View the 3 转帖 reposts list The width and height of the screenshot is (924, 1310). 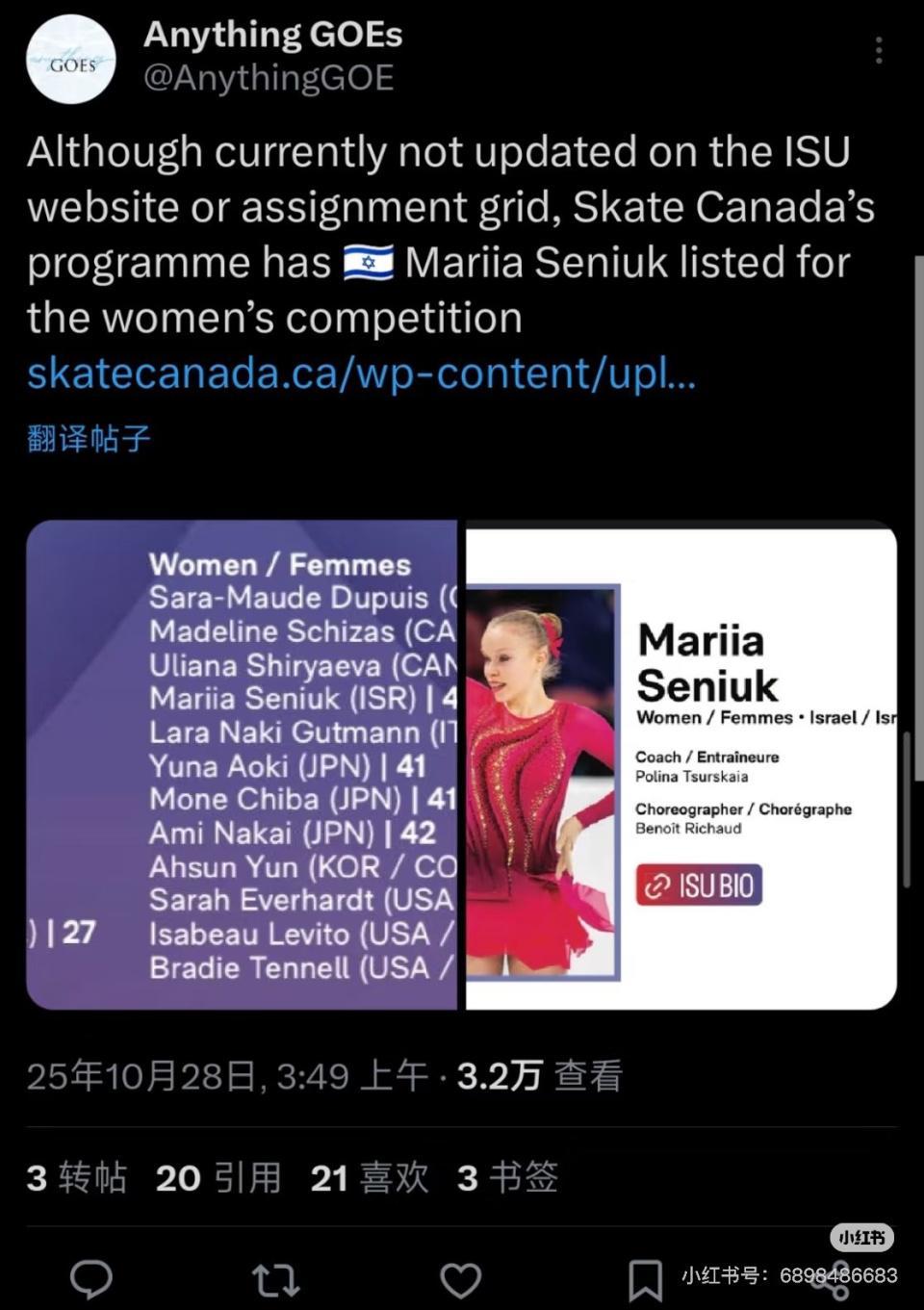[x=77, y=1177]
